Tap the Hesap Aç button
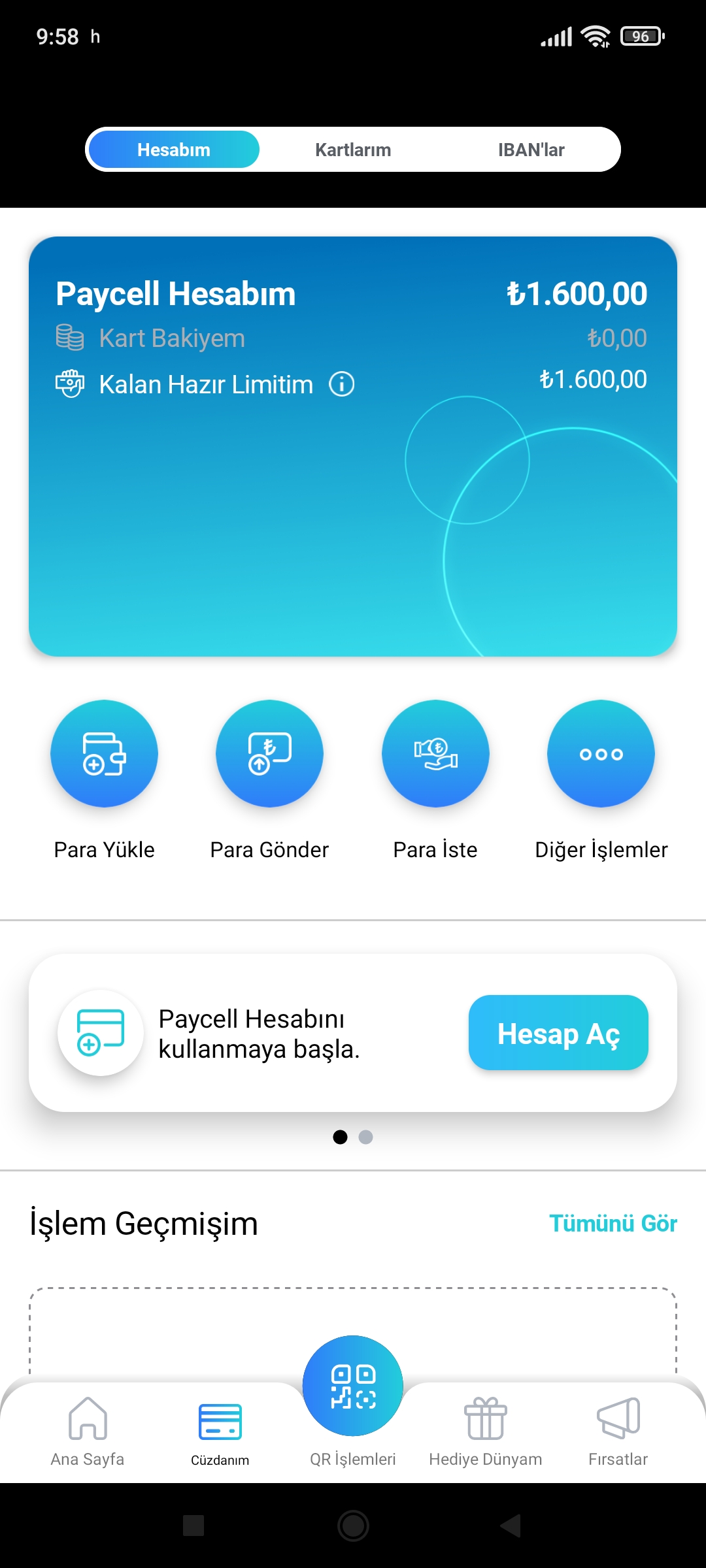 (x=558, y=1033)
